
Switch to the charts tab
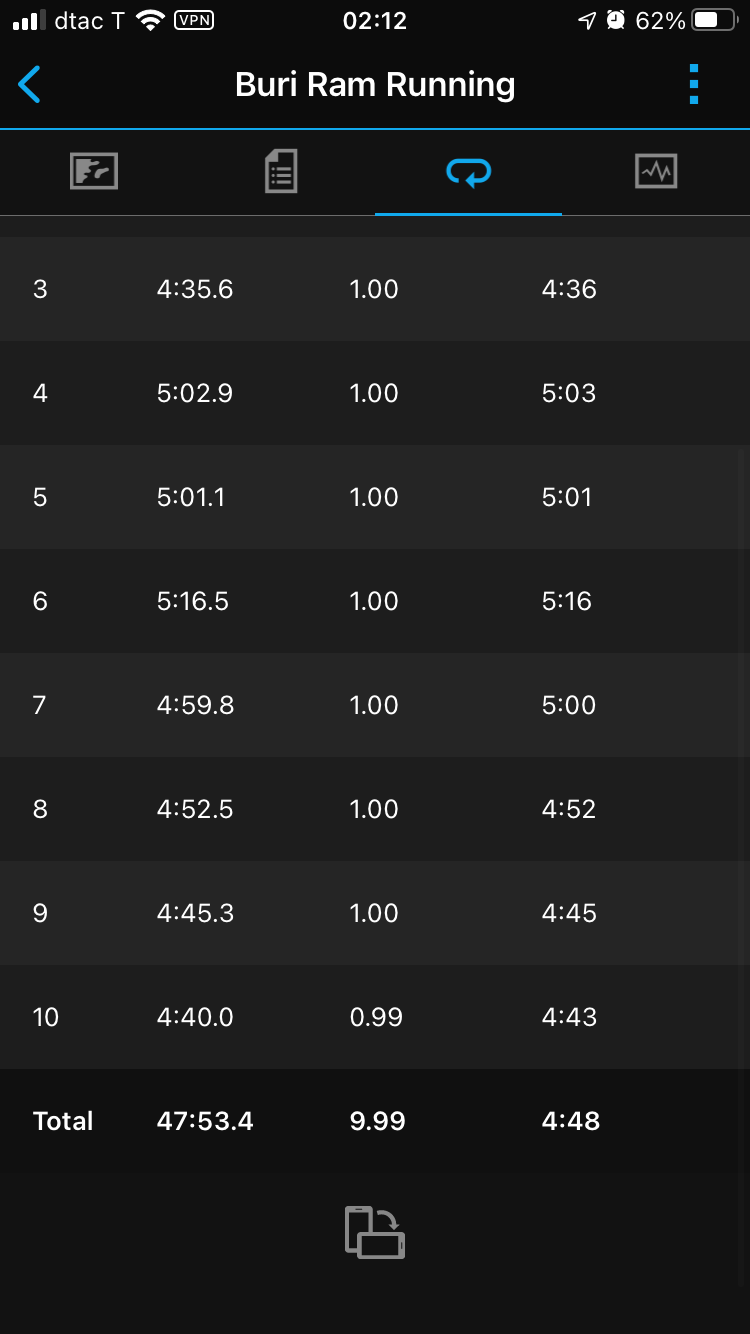tap(656, 172)
